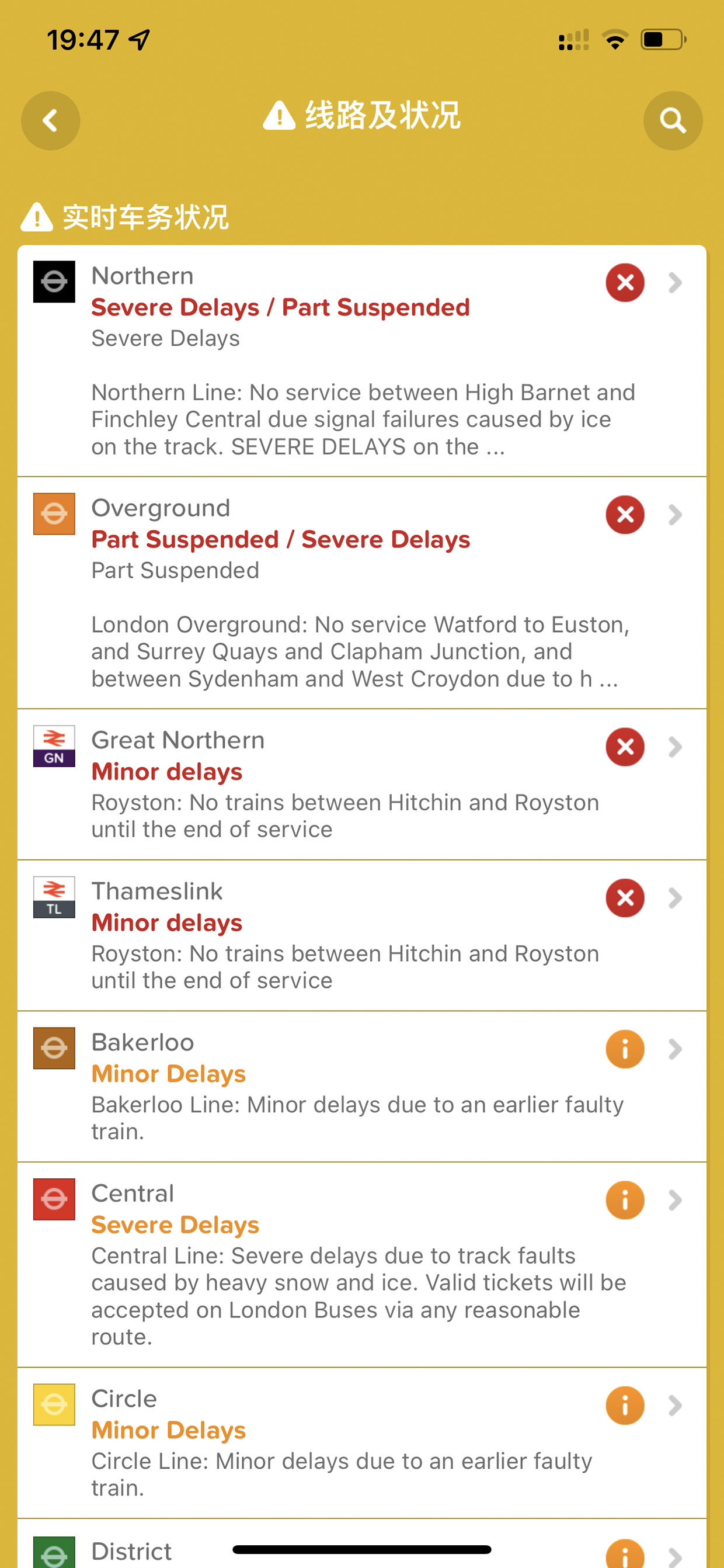This screenshot has height=1568, width=724.
Task: Open Great Northern minor delays entry
Action: [x=362, y=785]
